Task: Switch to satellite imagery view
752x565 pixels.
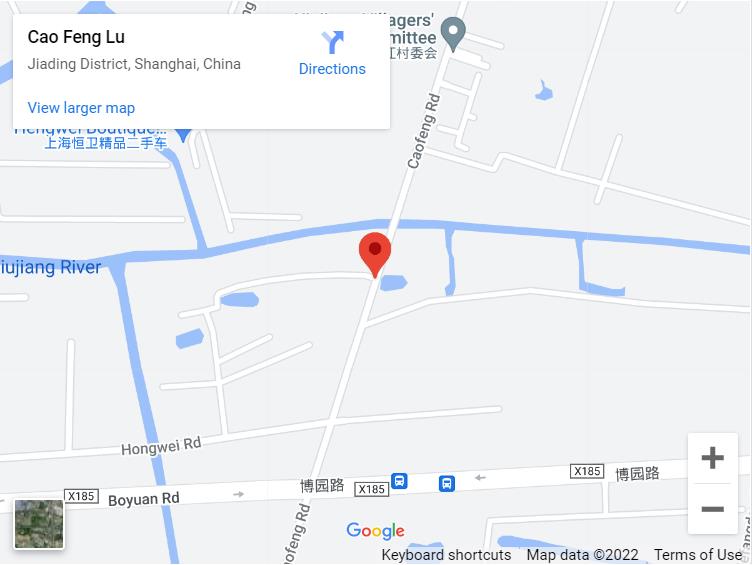Action: [39, 524]
